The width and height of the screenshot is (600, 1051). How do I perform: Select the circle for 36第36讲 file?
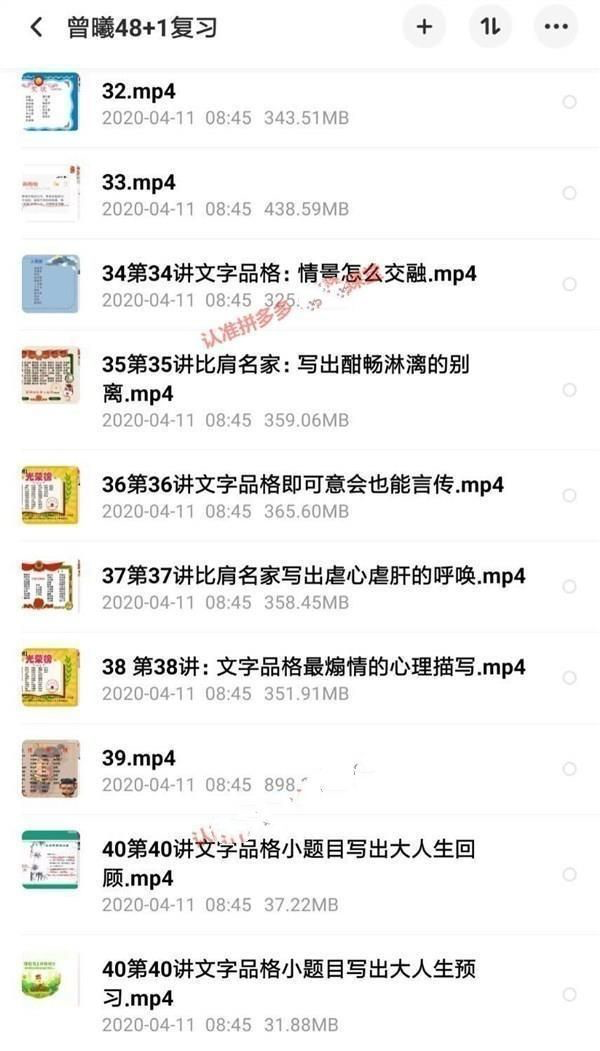(x=569, y=495)
